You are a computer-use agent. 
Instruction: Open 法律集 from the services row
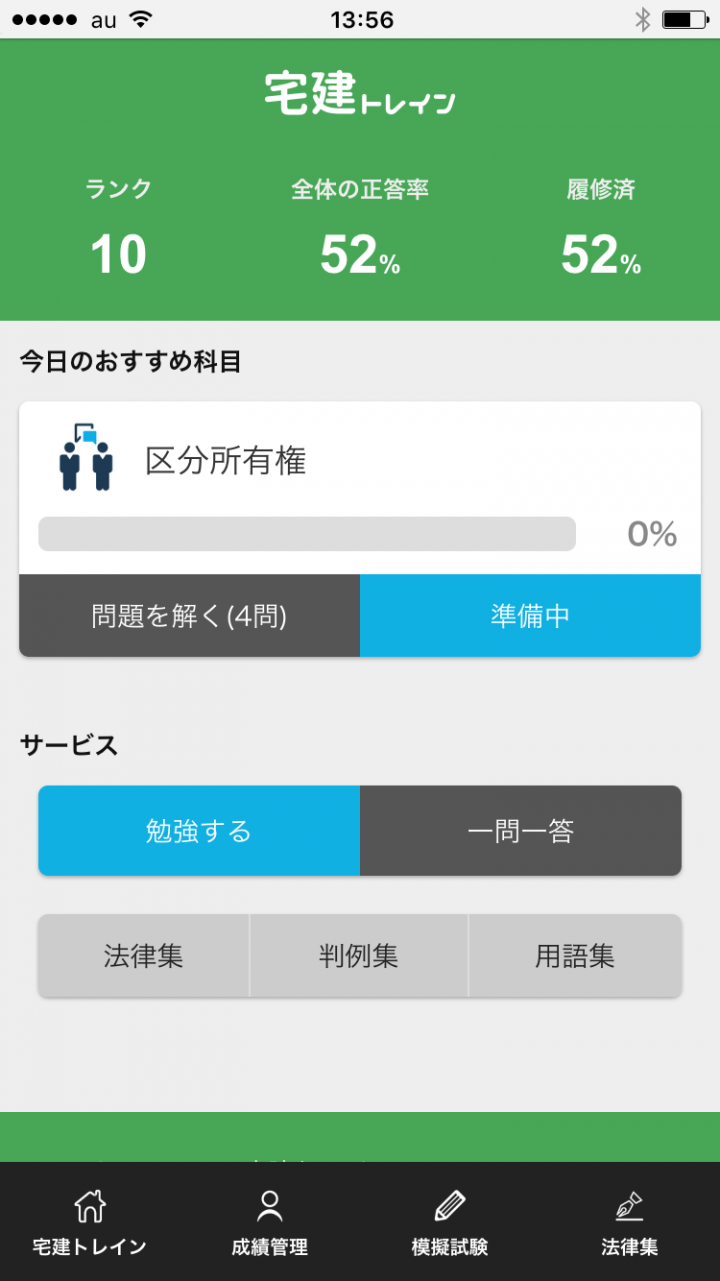tap(143, 955)
